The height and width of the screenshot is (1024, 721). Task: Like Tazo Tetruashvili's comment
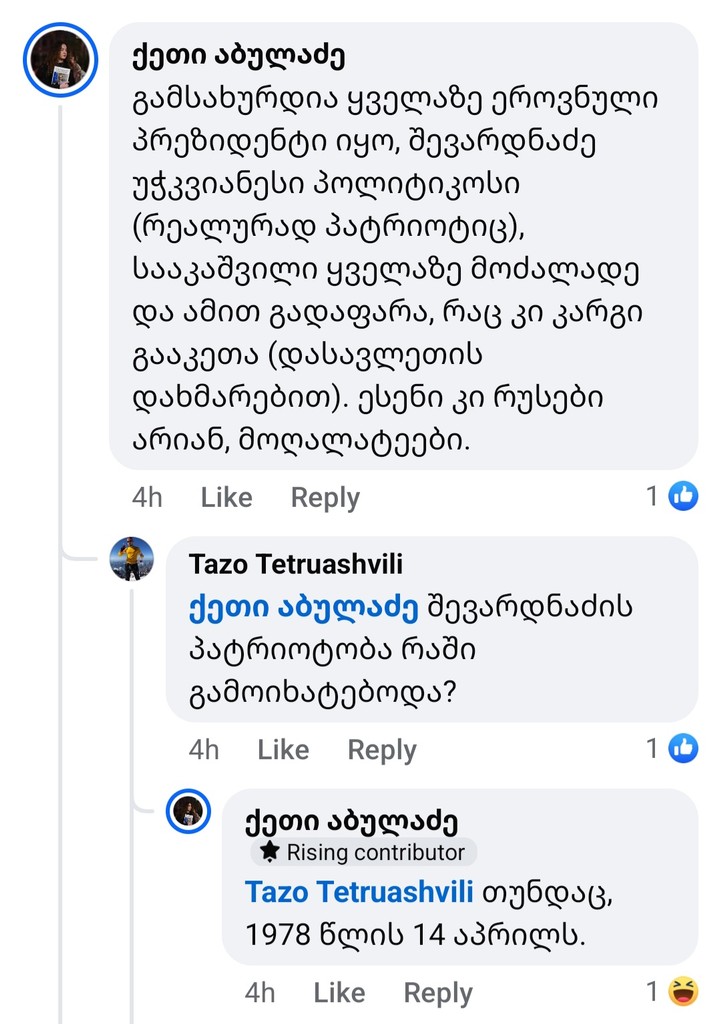click(283, 749)
